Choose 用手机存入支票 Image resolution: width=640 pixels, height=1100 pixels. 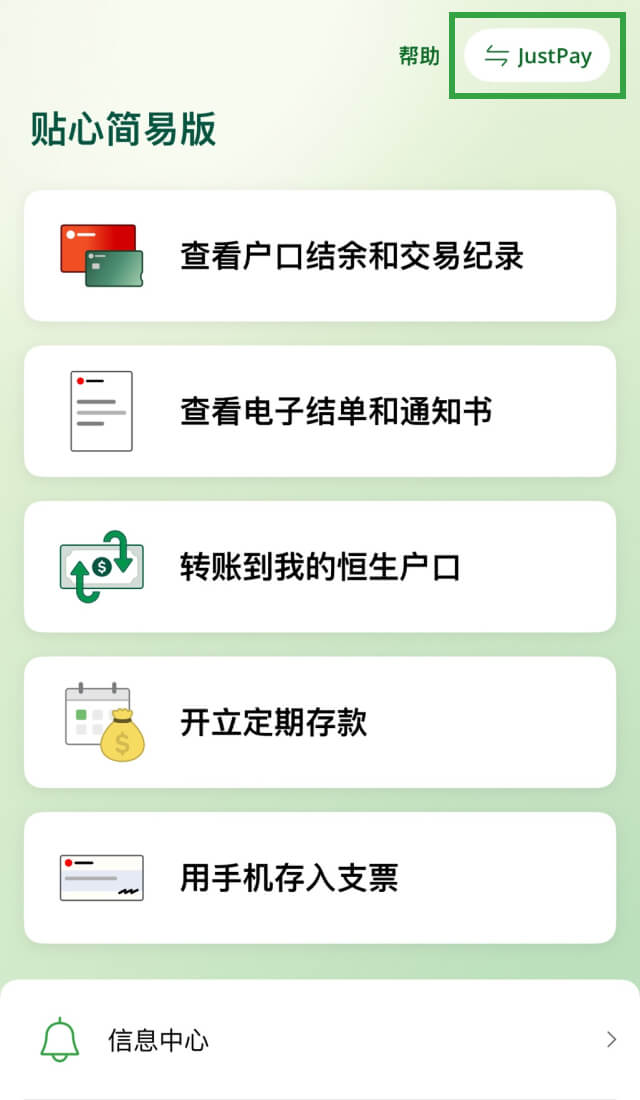[320, 877]
